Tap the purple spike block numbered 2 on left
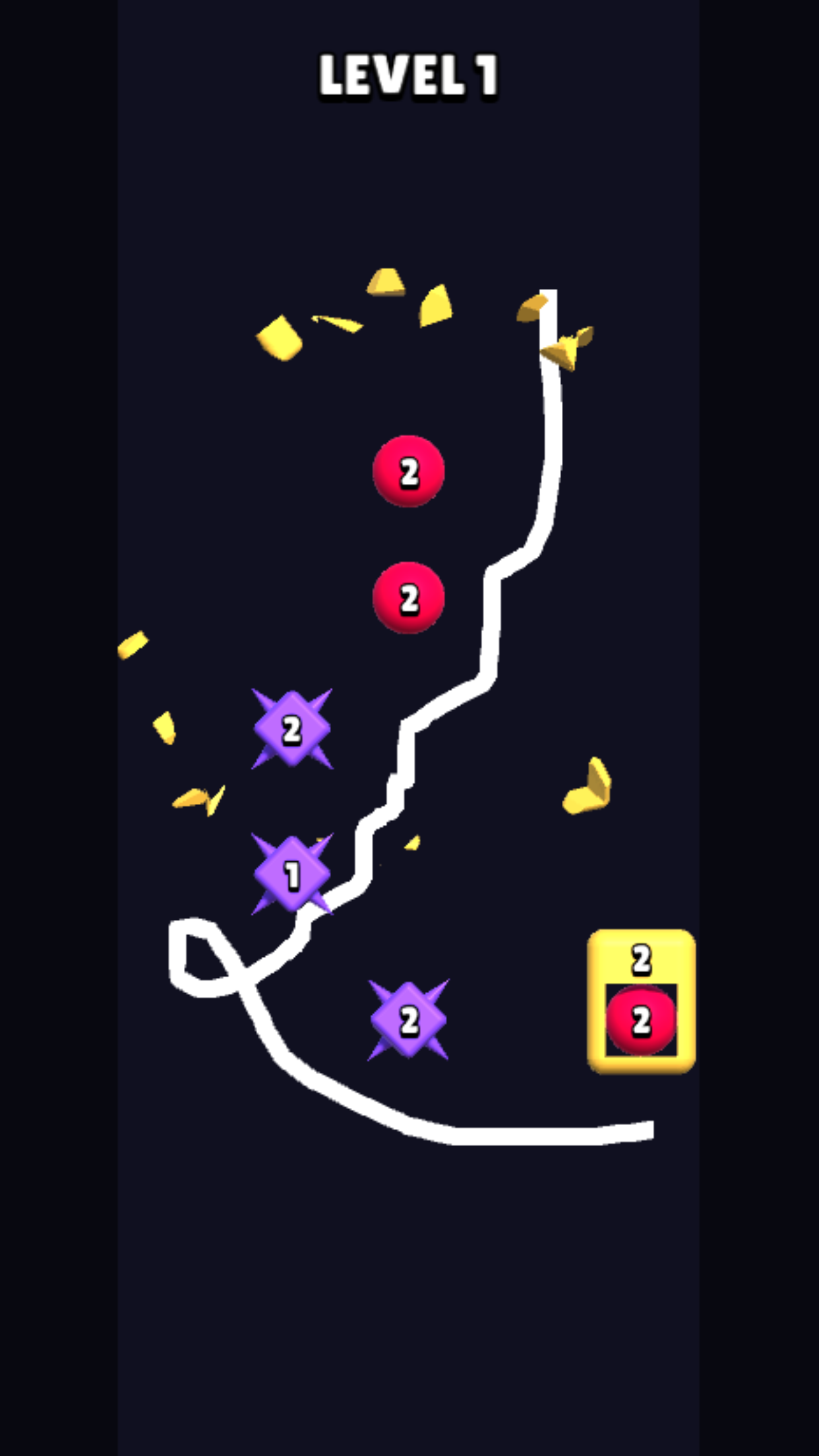This screenshot has height=1456, width=819. tap(290, 728)
